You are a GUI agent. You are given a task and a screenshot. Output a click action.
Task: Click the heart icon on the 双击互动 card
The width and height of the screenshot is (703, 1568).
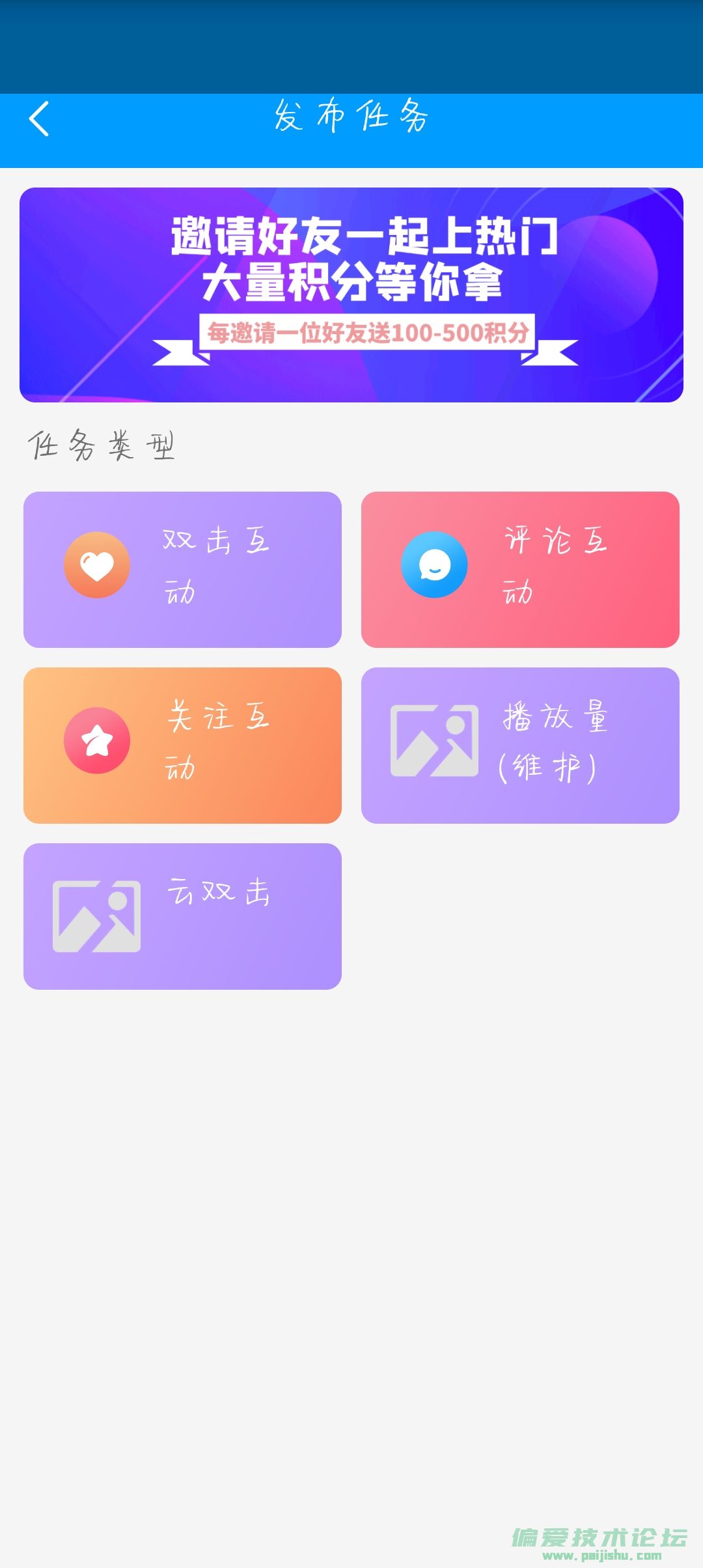[x=96, y=564]
